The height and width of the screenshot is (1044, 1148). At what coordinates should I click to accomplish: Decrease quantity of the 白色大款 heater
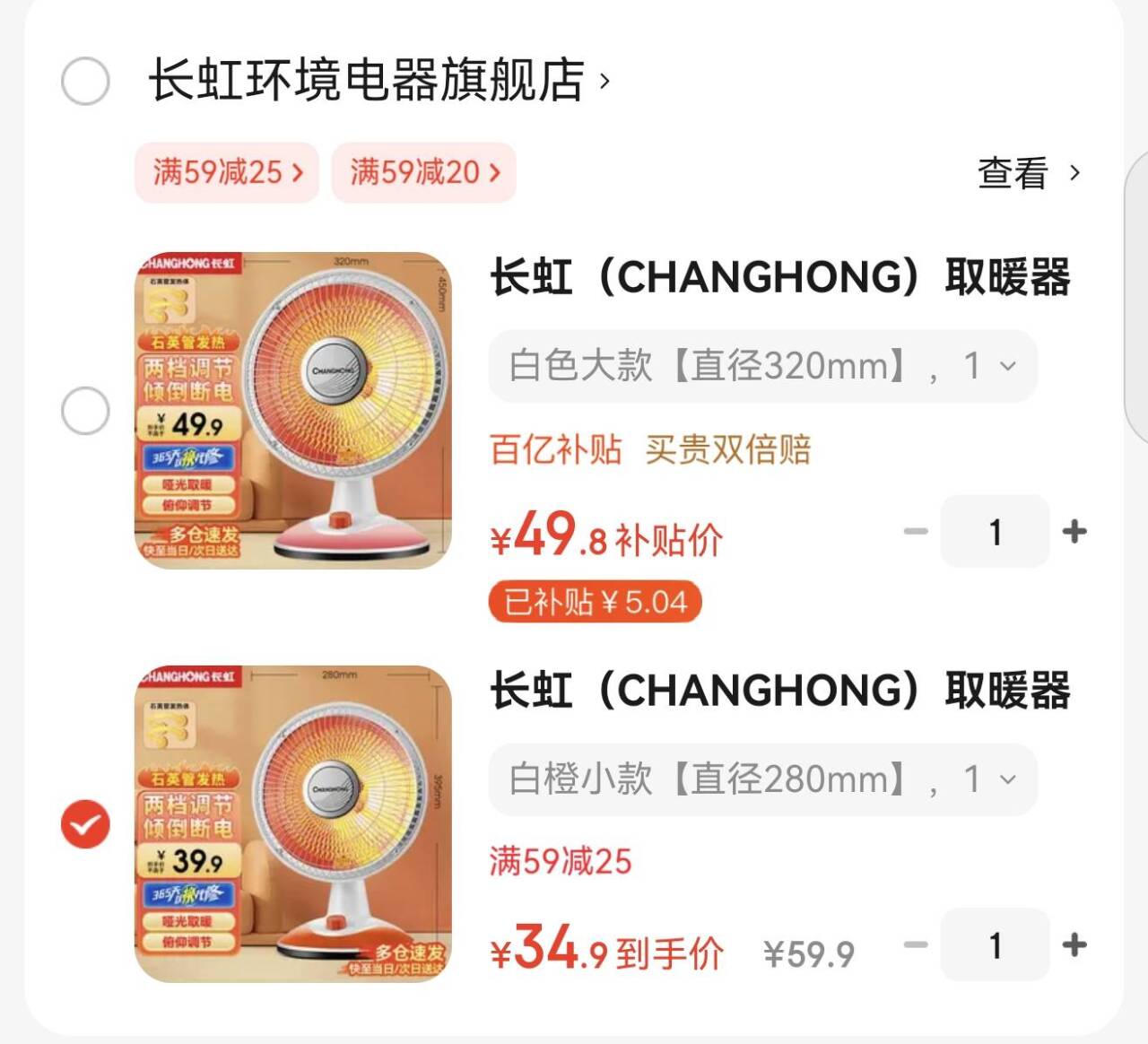915,532
